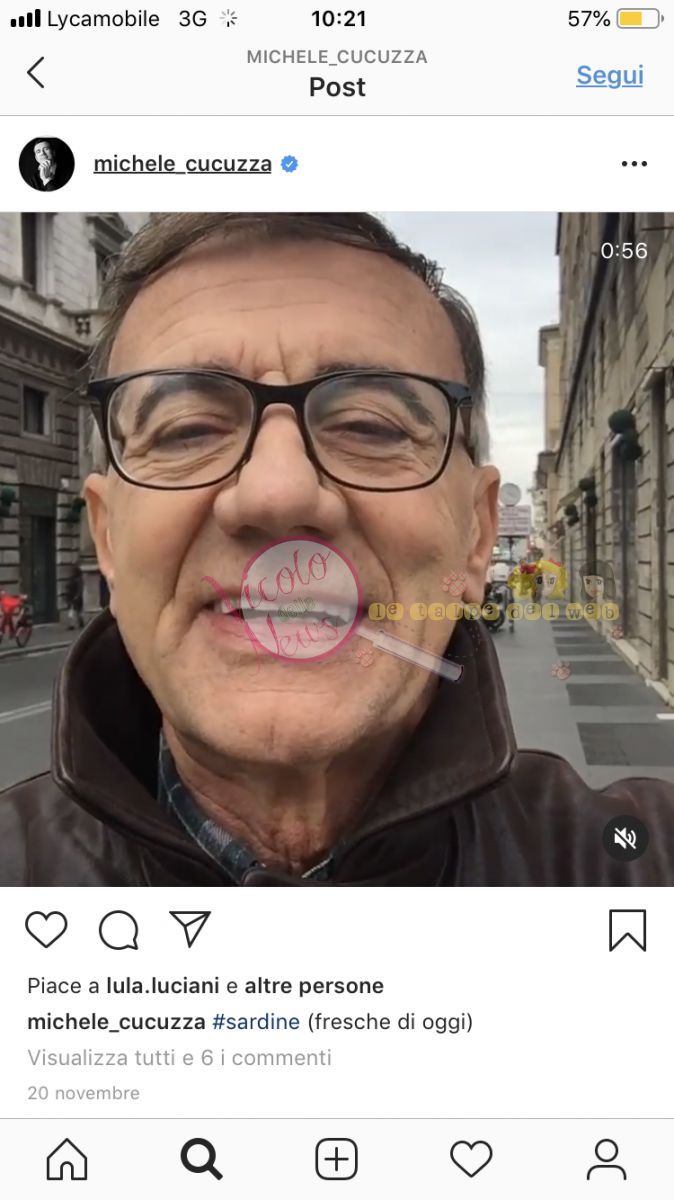This screenshot has width=674, height=1200.
Task: Share the post via paper plane icon
Action: click(190, 929)
